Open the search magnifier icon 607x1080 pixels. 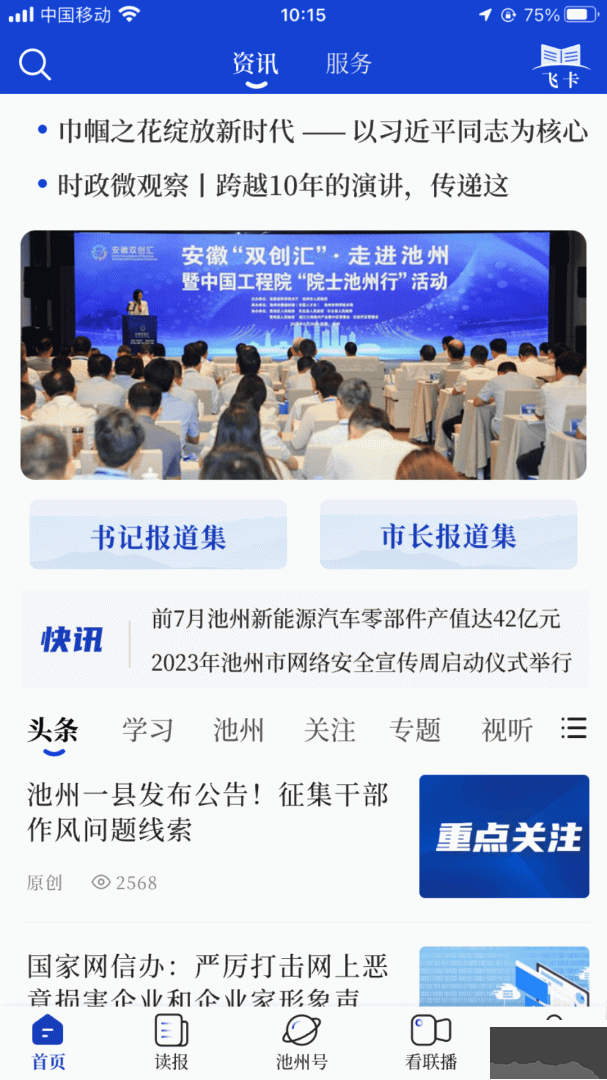click(35, 64)
